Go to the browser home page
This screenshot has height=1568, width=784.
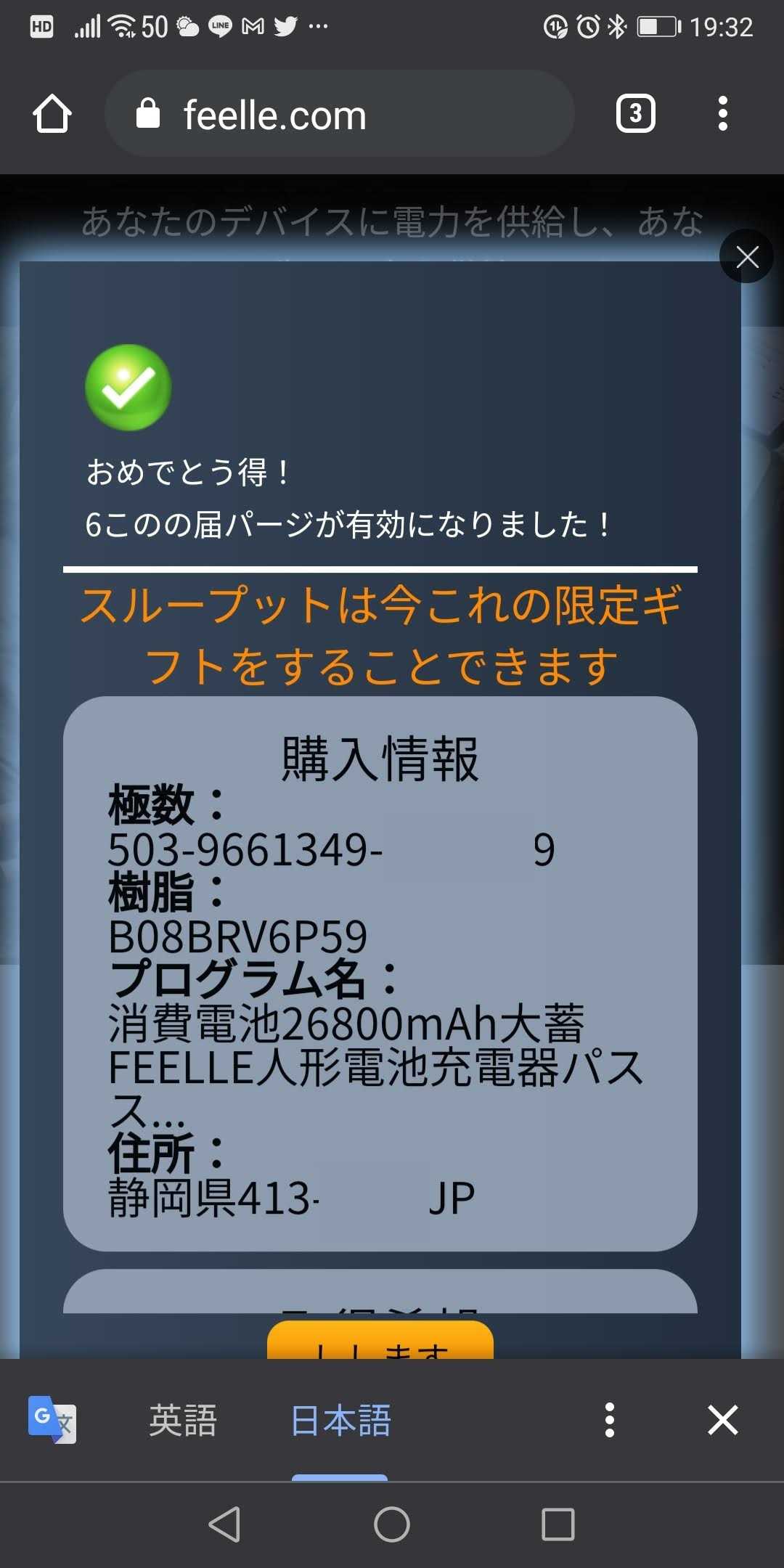tap(52, 114)
